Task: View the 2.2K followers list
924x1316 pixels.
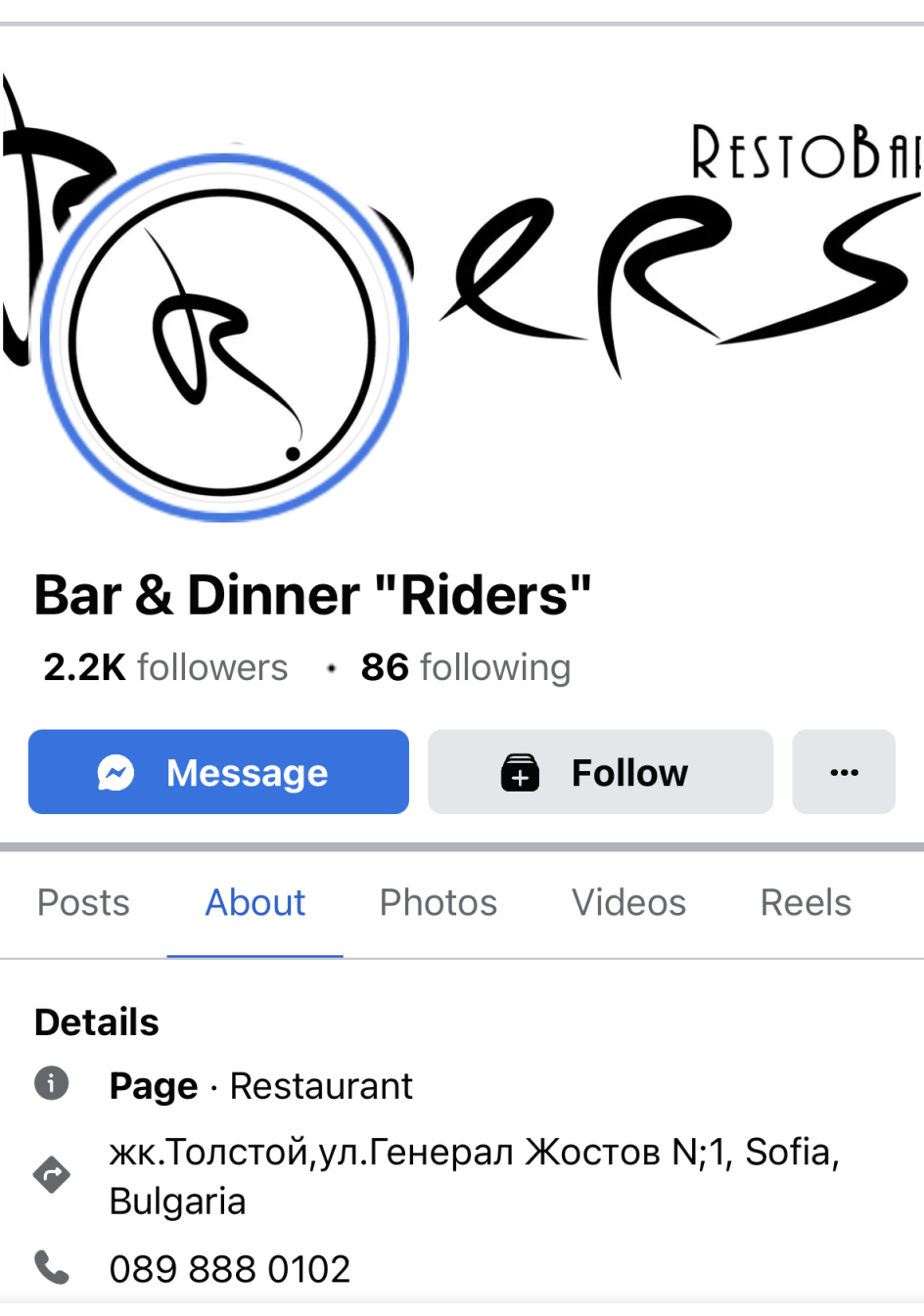Action: click(x=165, y=667)
